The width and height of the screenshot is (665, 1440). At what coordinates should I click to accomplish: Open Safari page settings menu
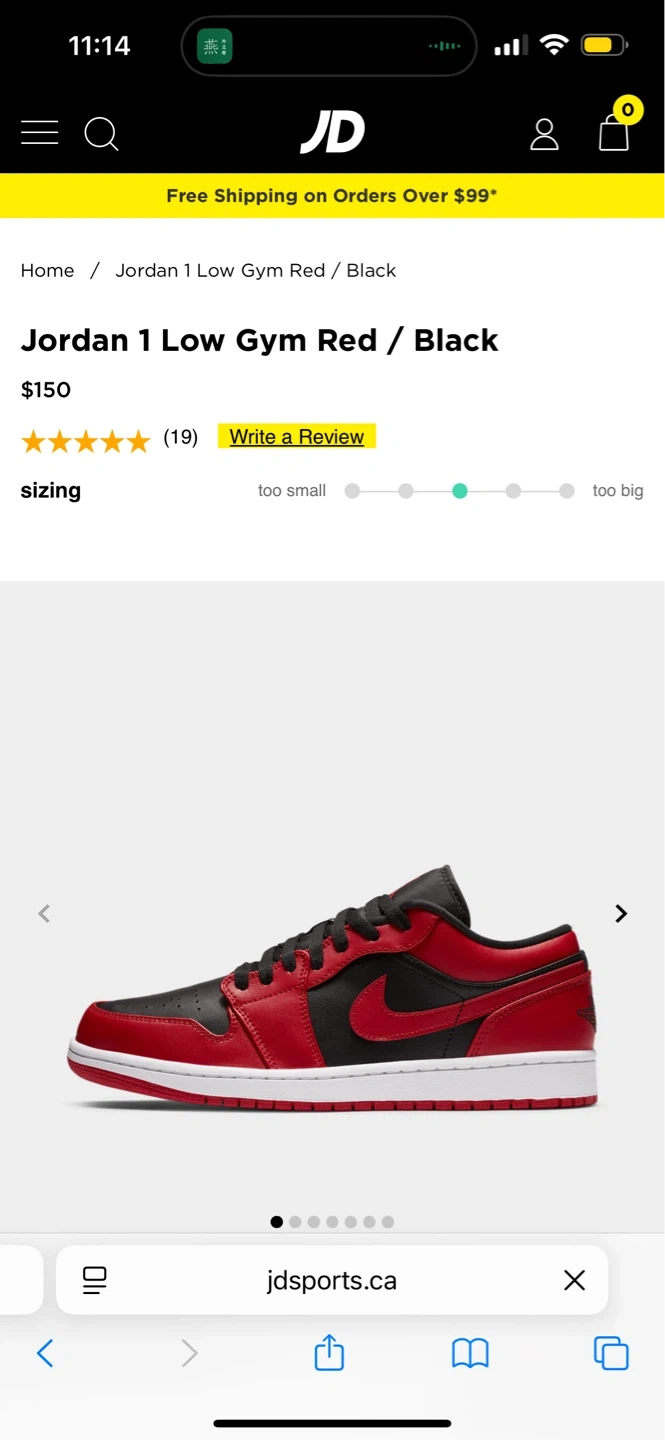pos(95,1280)
